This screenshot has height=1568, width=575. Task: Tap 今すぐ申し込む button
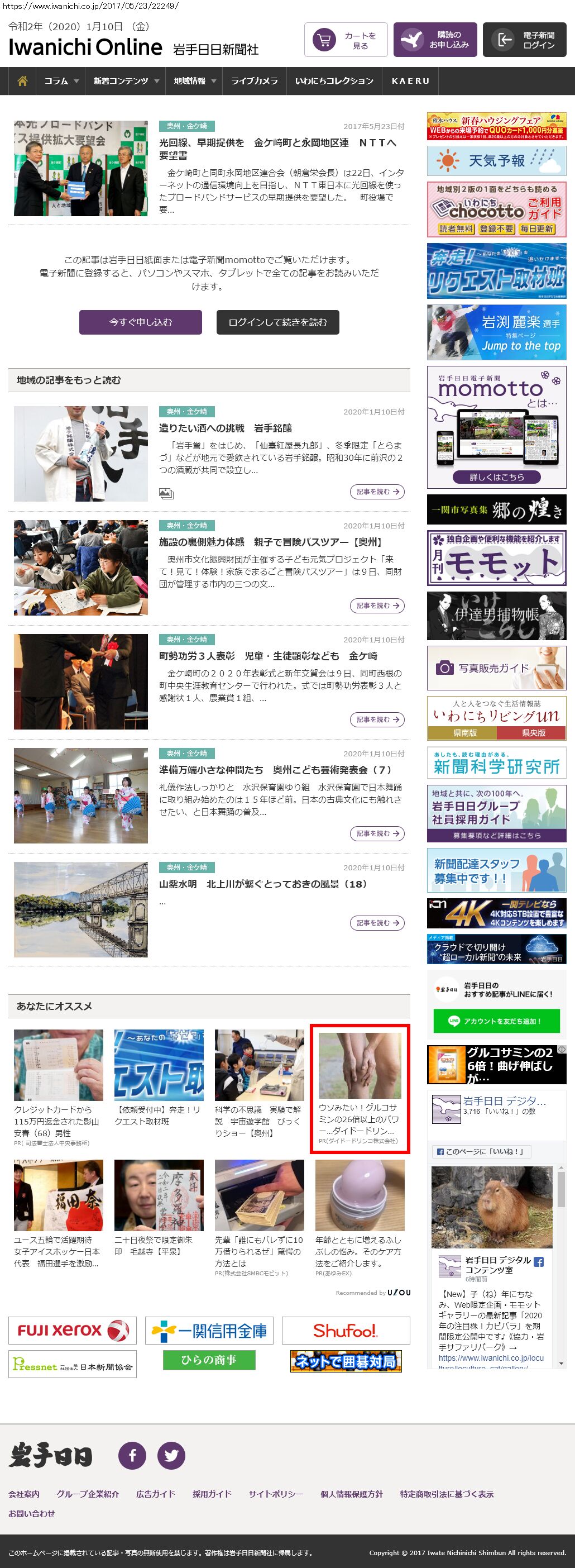pos(141,322)
